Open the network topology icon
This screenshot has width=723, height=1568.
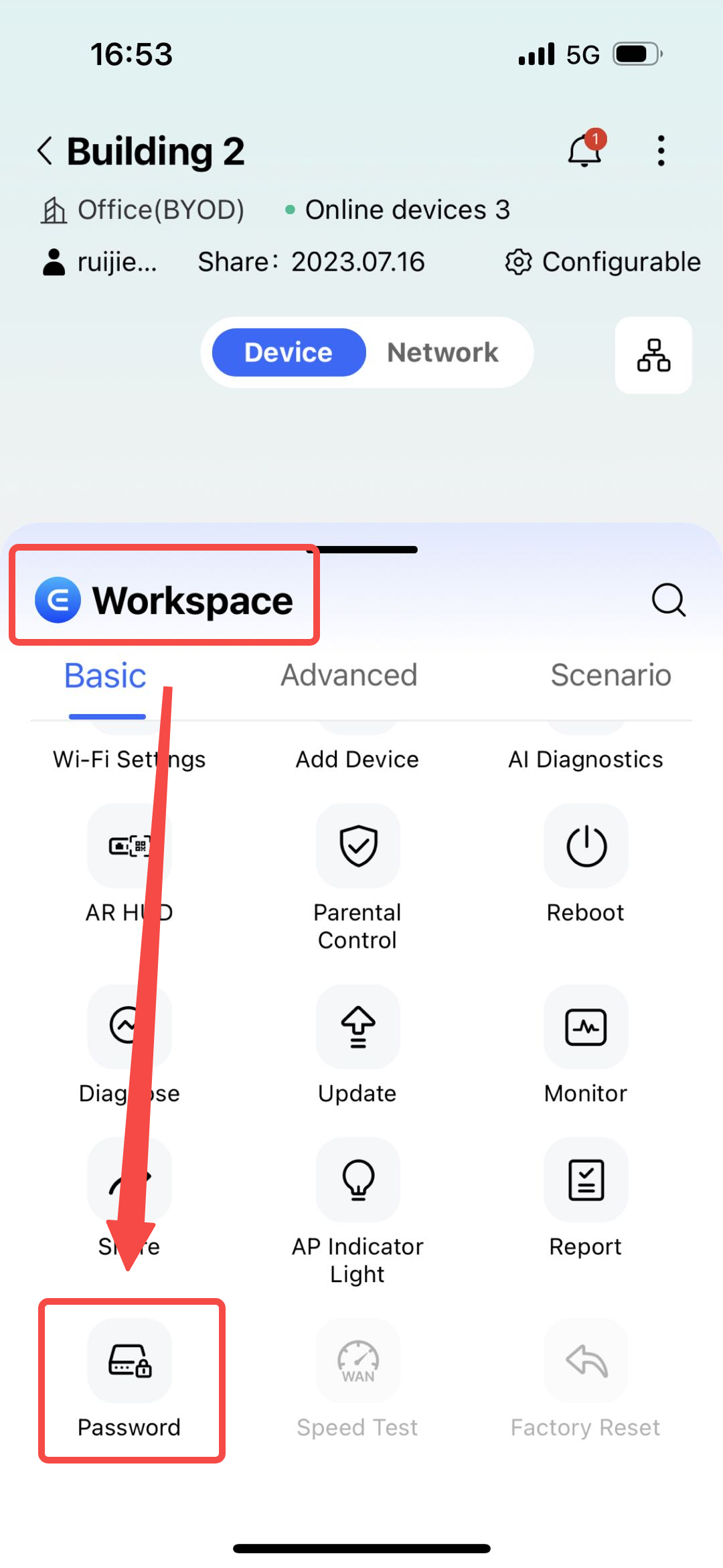coord(653,355)
